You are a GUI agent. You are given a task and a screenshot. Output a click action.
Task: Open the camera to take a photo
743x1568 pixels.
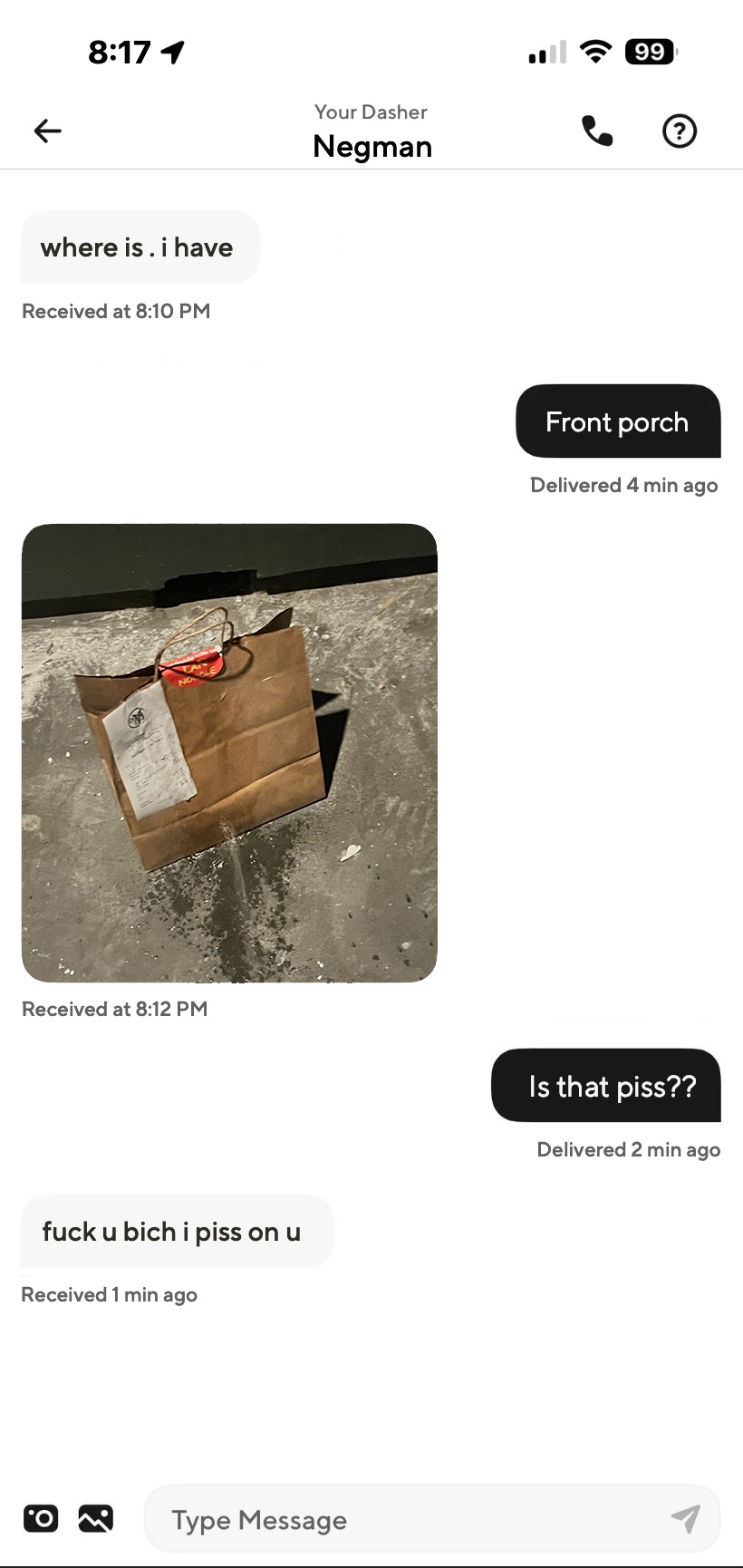(41, 1518)
